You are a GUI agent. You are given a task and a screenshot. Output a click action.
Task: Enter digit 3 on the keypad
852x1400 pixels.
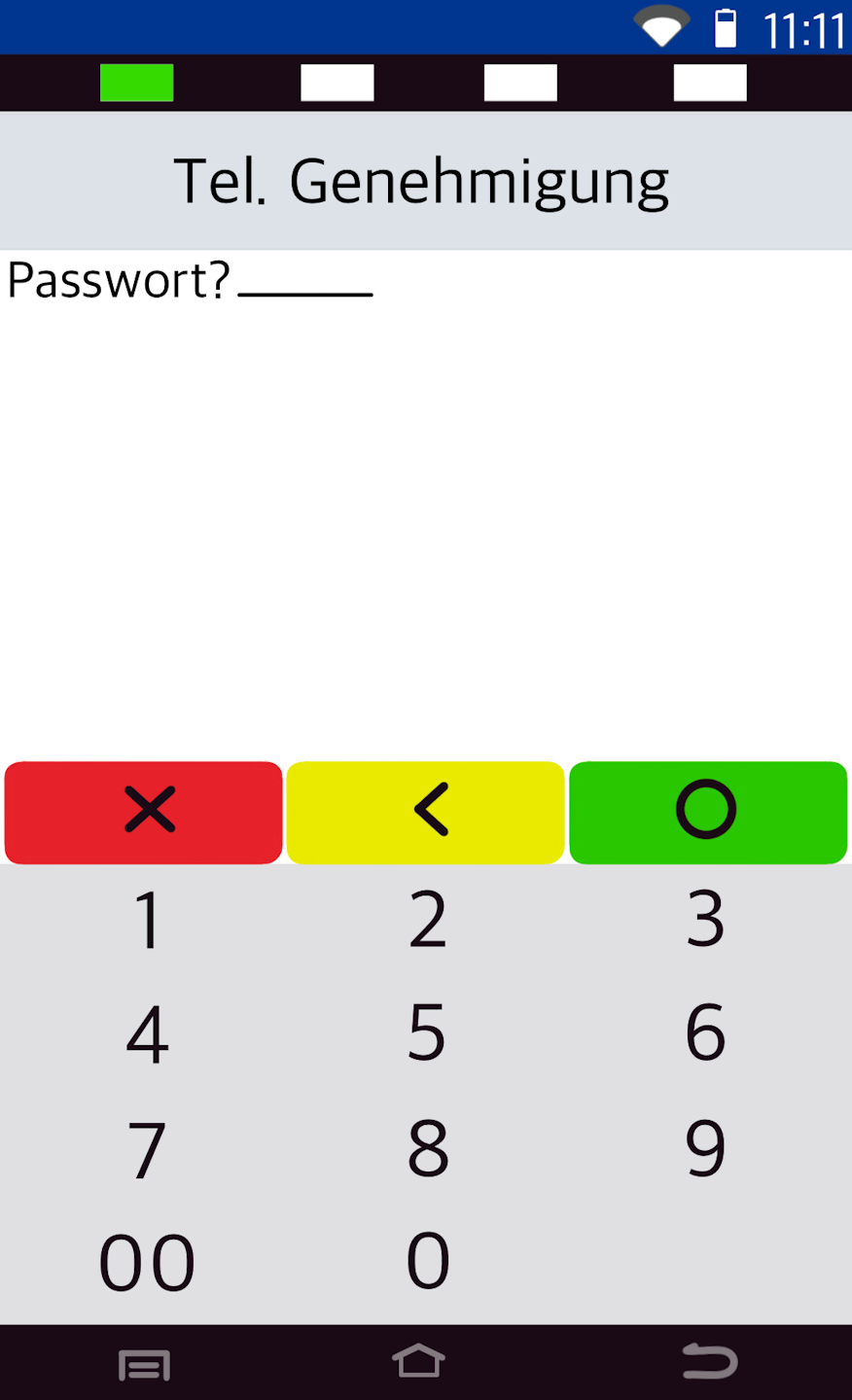[705, 920]
